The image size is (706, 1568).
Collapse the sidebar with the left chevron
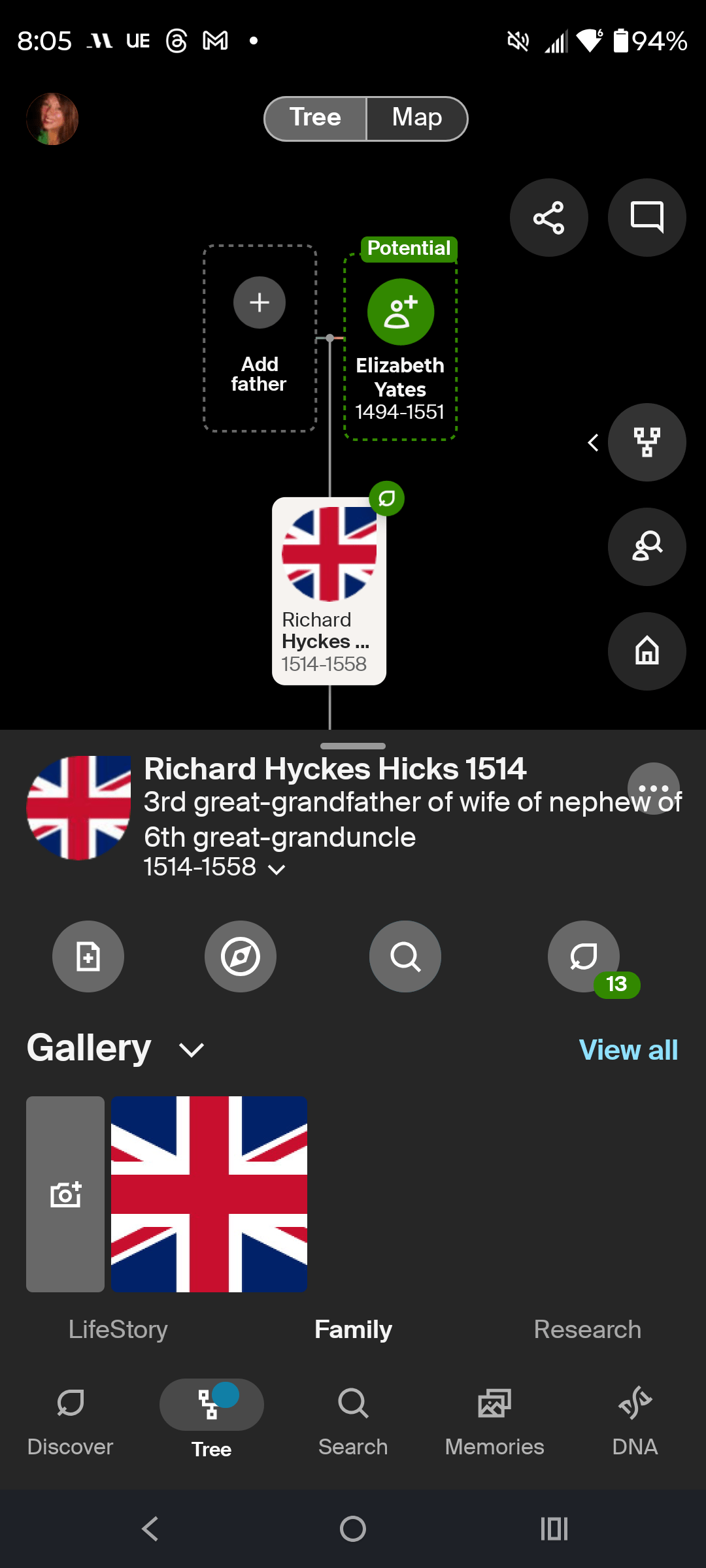(593, 442)
